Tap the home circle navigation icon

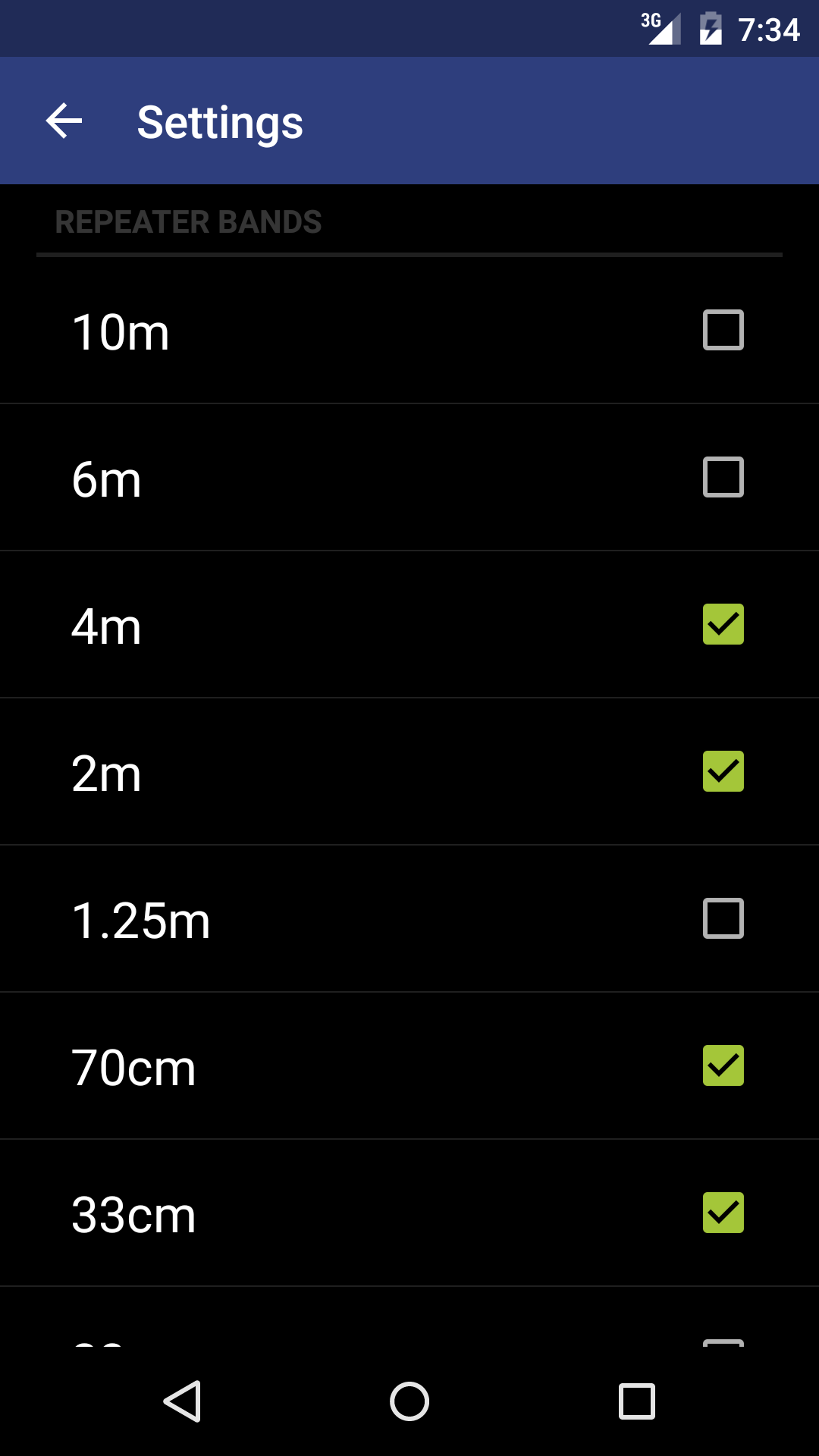coord(409,1401)
